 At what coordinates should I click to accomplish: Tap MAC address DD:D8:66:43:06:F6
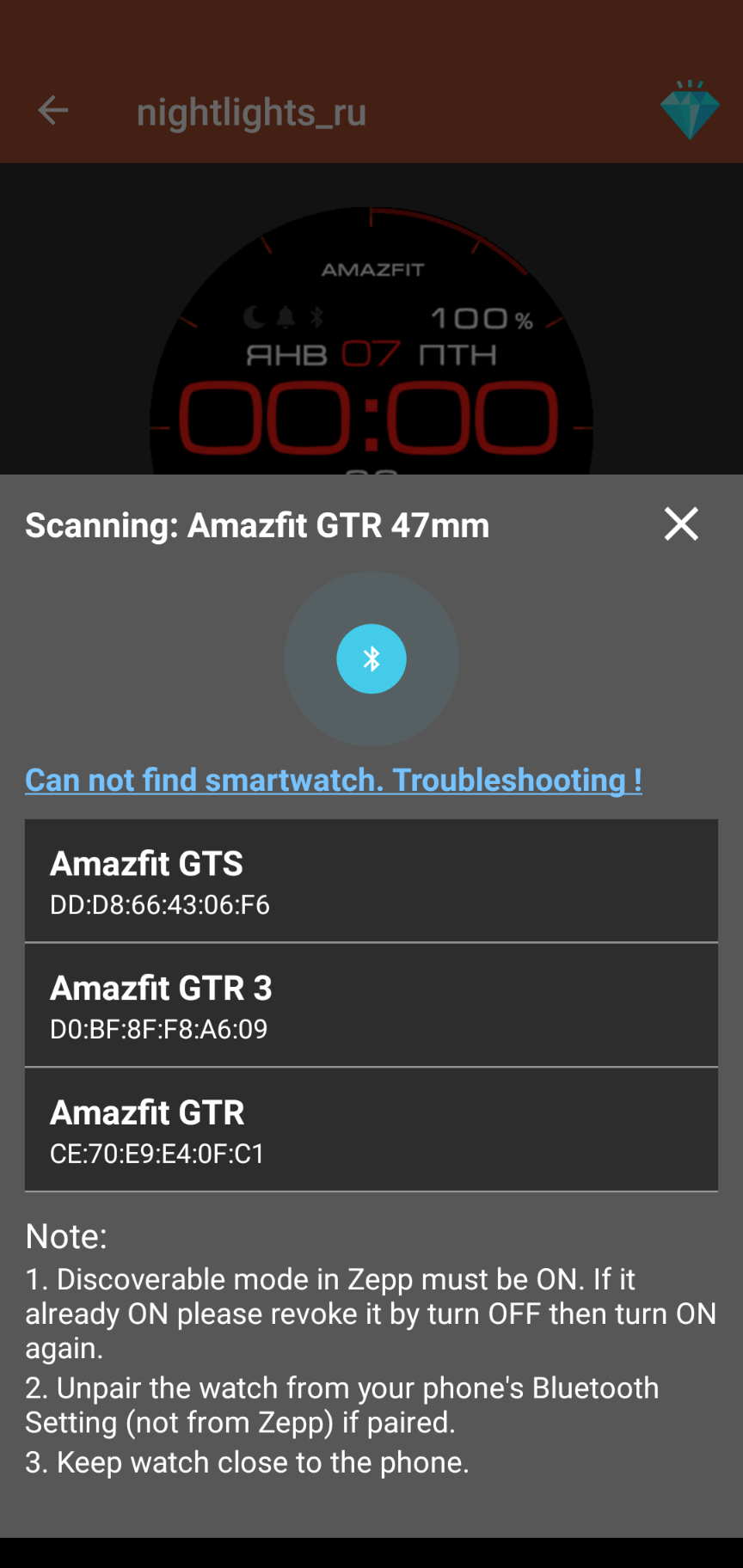tap(159, 905)
